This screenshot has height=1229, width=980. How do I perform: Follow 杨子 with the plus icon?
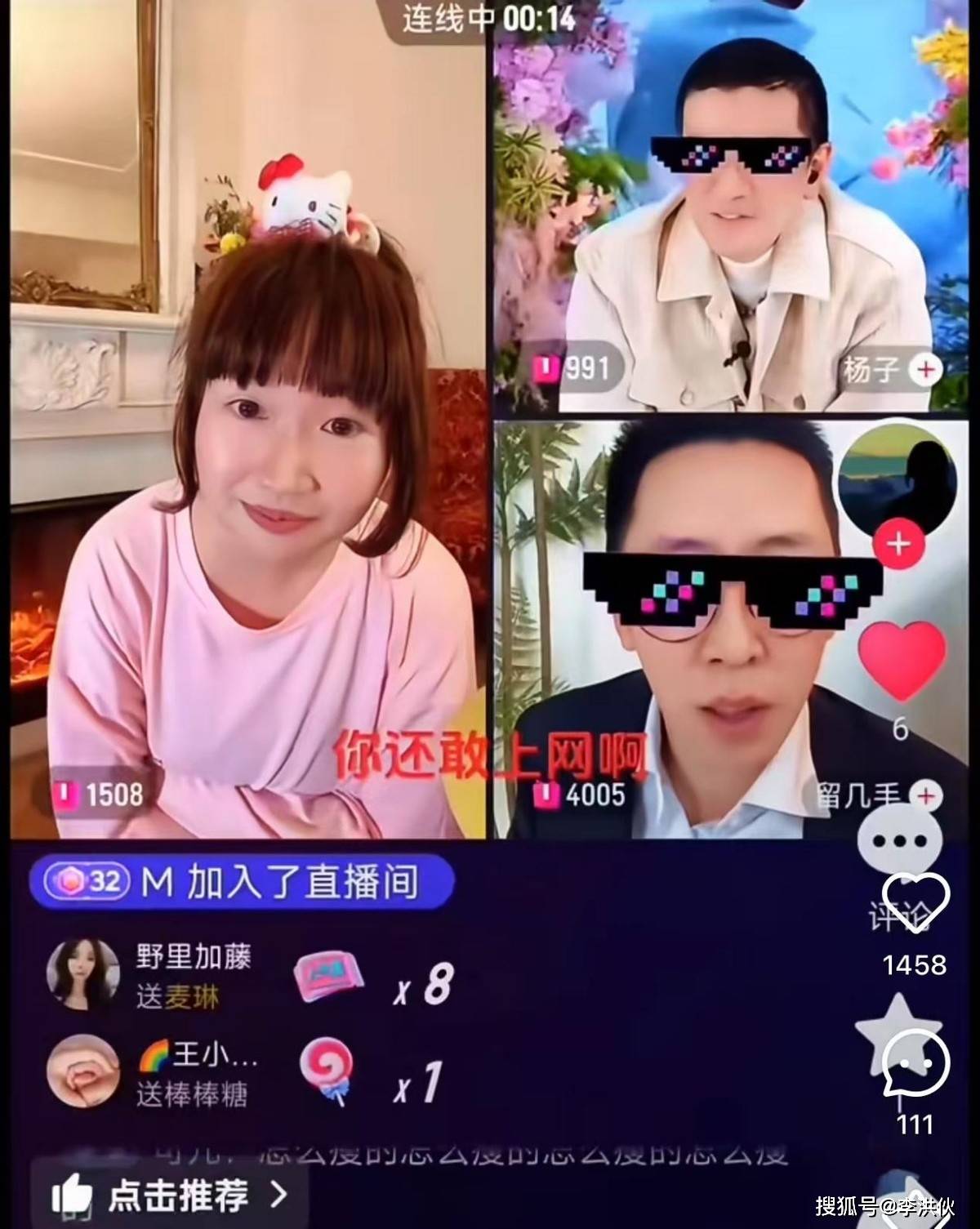point(926,370)
